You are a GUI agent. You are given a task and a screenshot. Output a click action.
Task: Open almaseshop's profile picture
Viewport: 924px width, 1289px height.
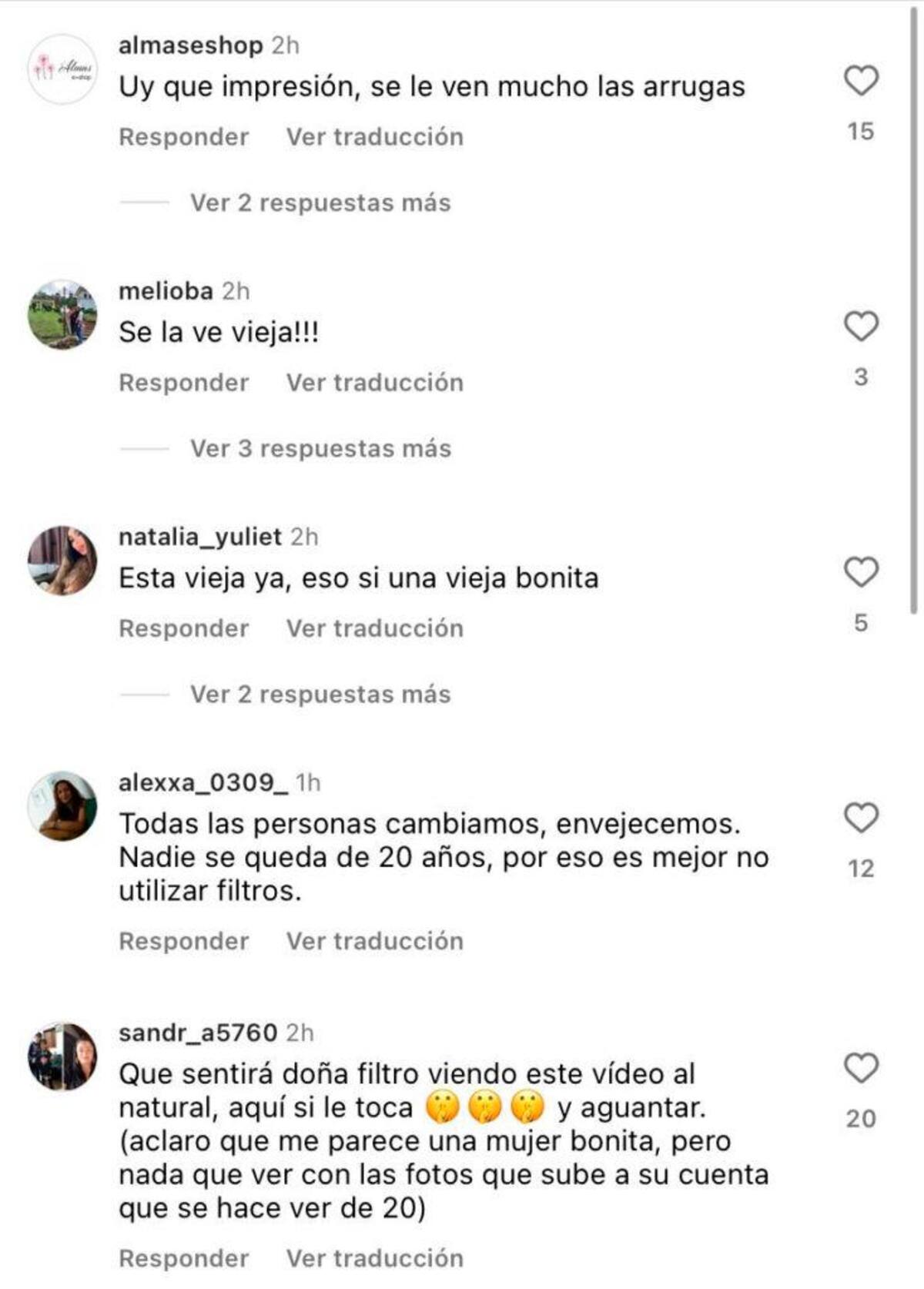click(x=62, y=69)
